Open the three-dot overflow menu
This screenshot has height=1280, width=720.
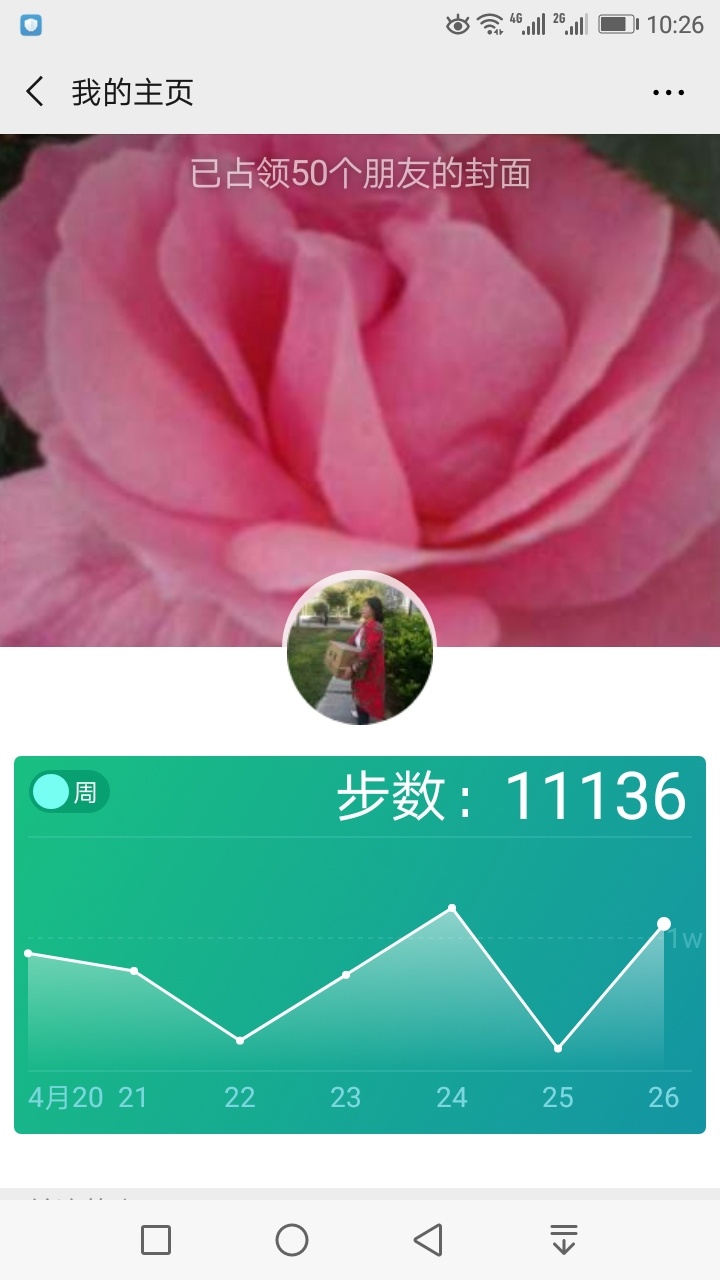click(x=668, y=92)
